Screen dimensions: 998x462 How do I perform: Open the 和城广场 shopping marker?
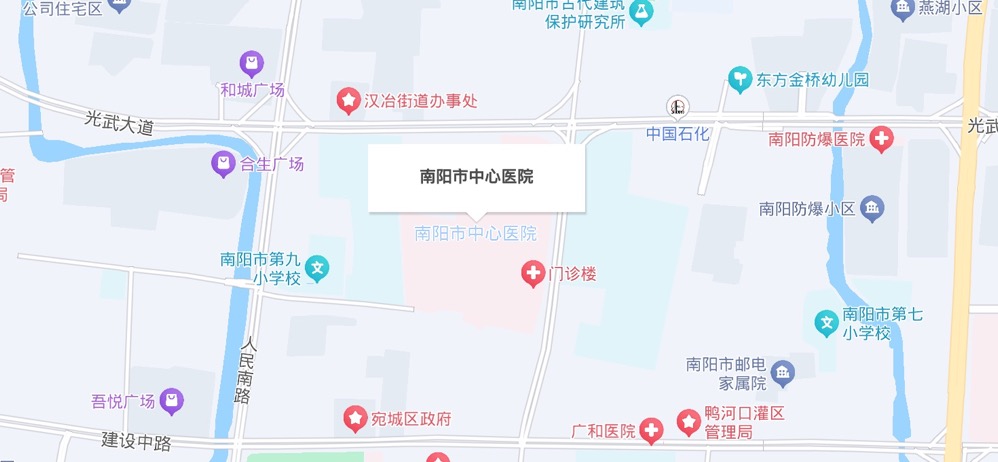[252, 66]
